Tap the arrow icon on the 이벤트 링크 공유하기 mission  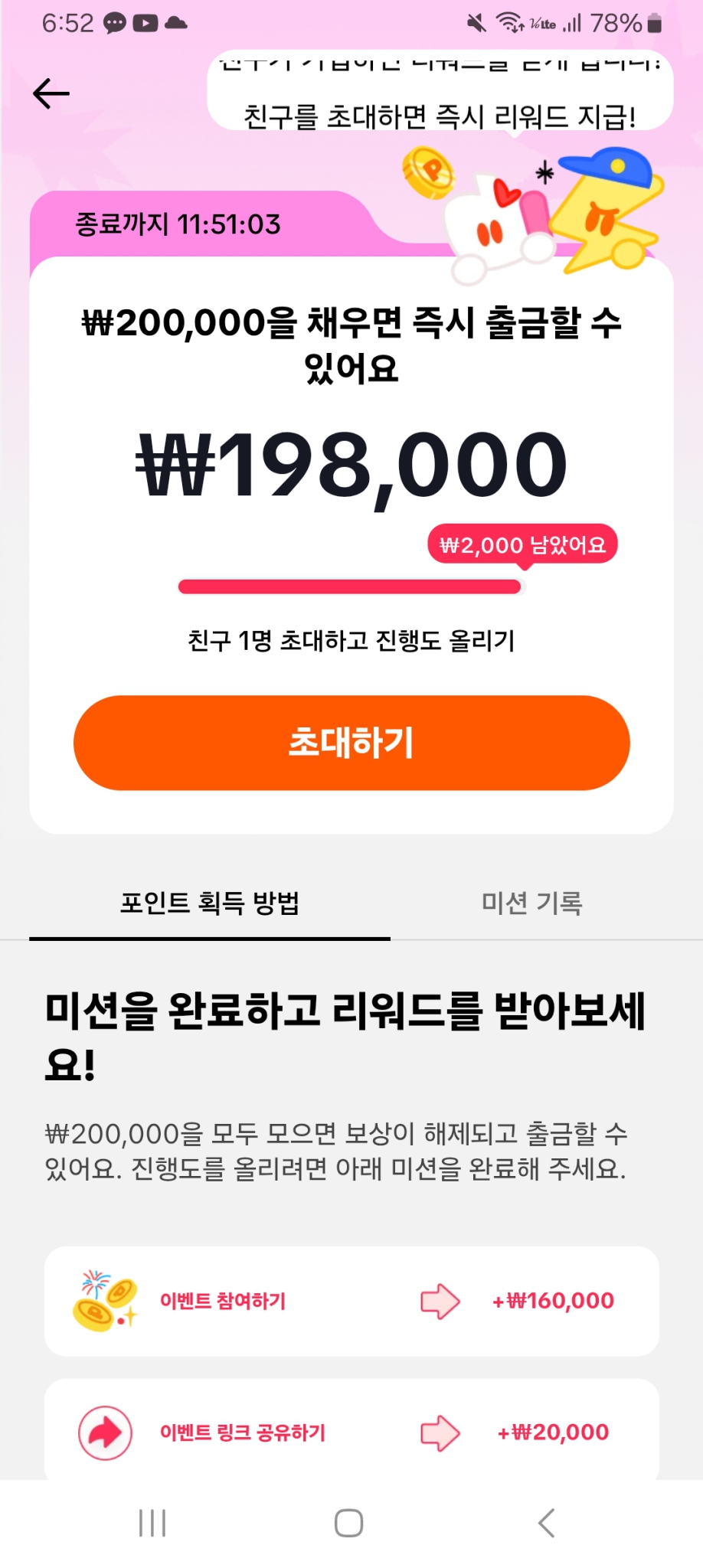point(439,1432)
